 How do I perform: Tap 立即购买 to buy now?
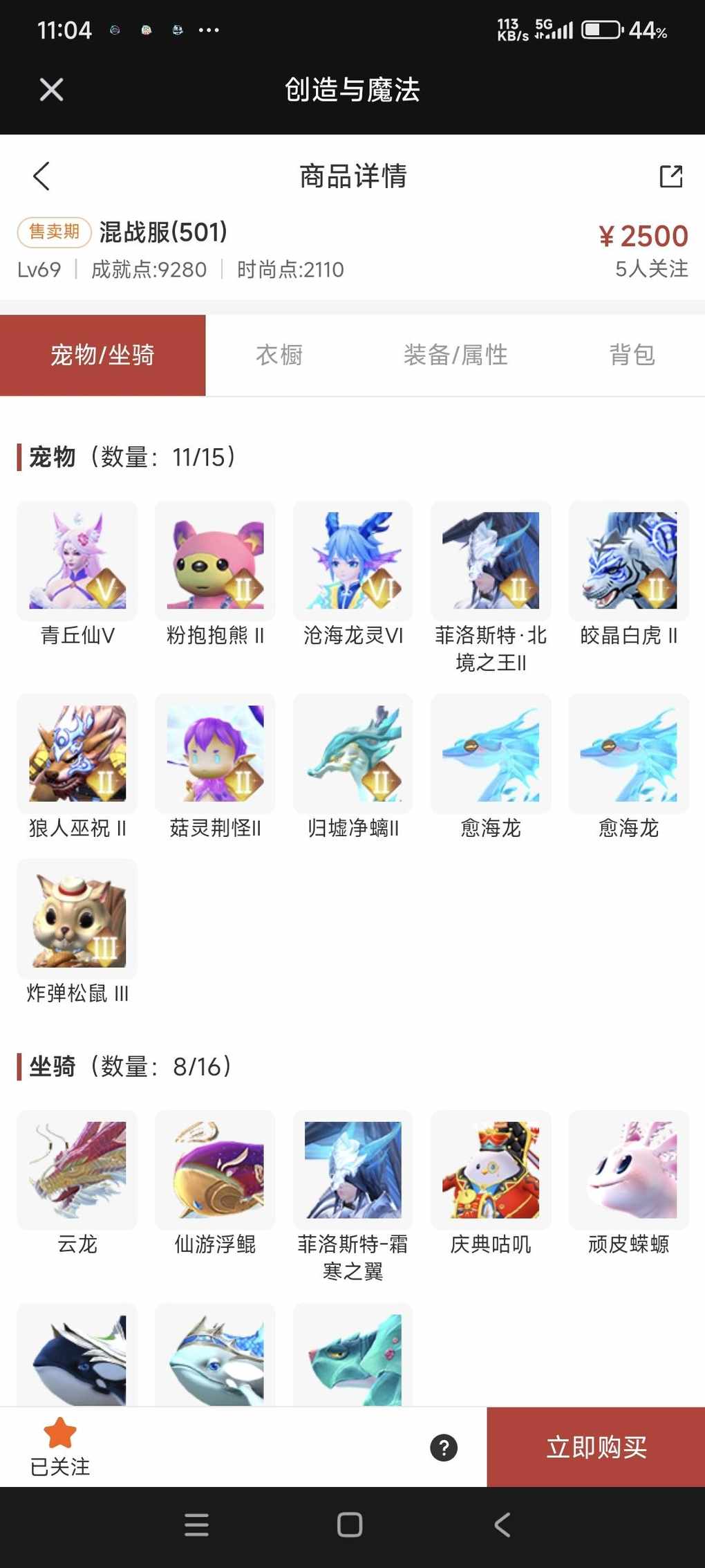596,1447
